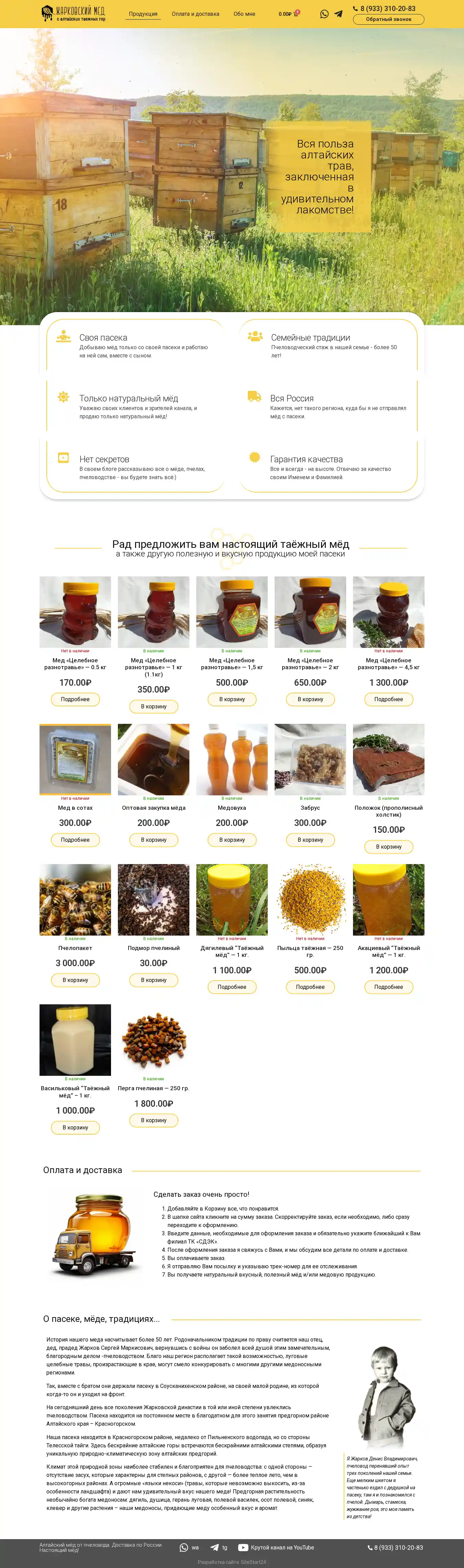Request a callback with Обратный звонок
Viewport: 464px width, 1568px height.
[388, 20]
